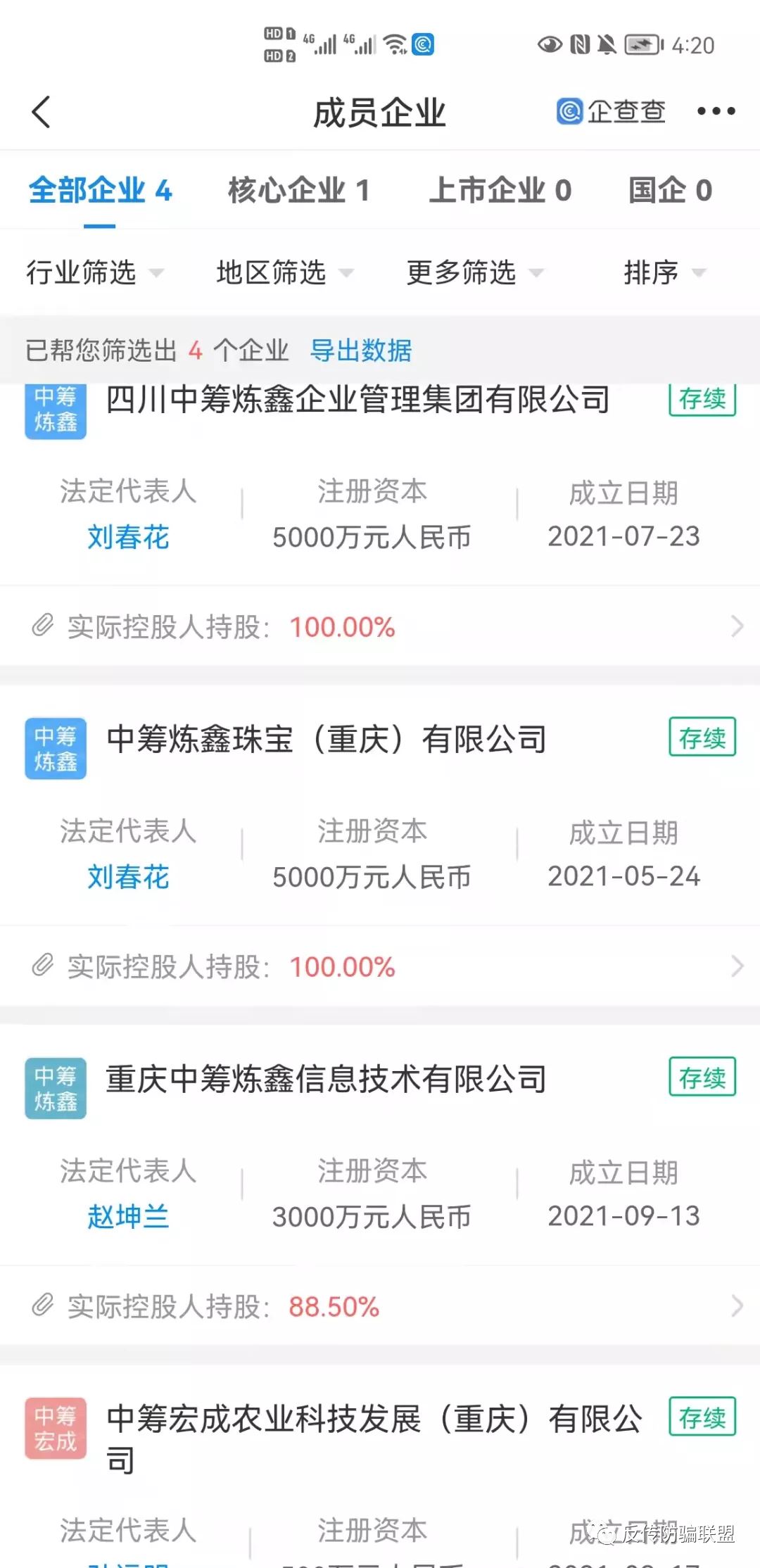Switch to the 核心企业 tab

point(298,191)
